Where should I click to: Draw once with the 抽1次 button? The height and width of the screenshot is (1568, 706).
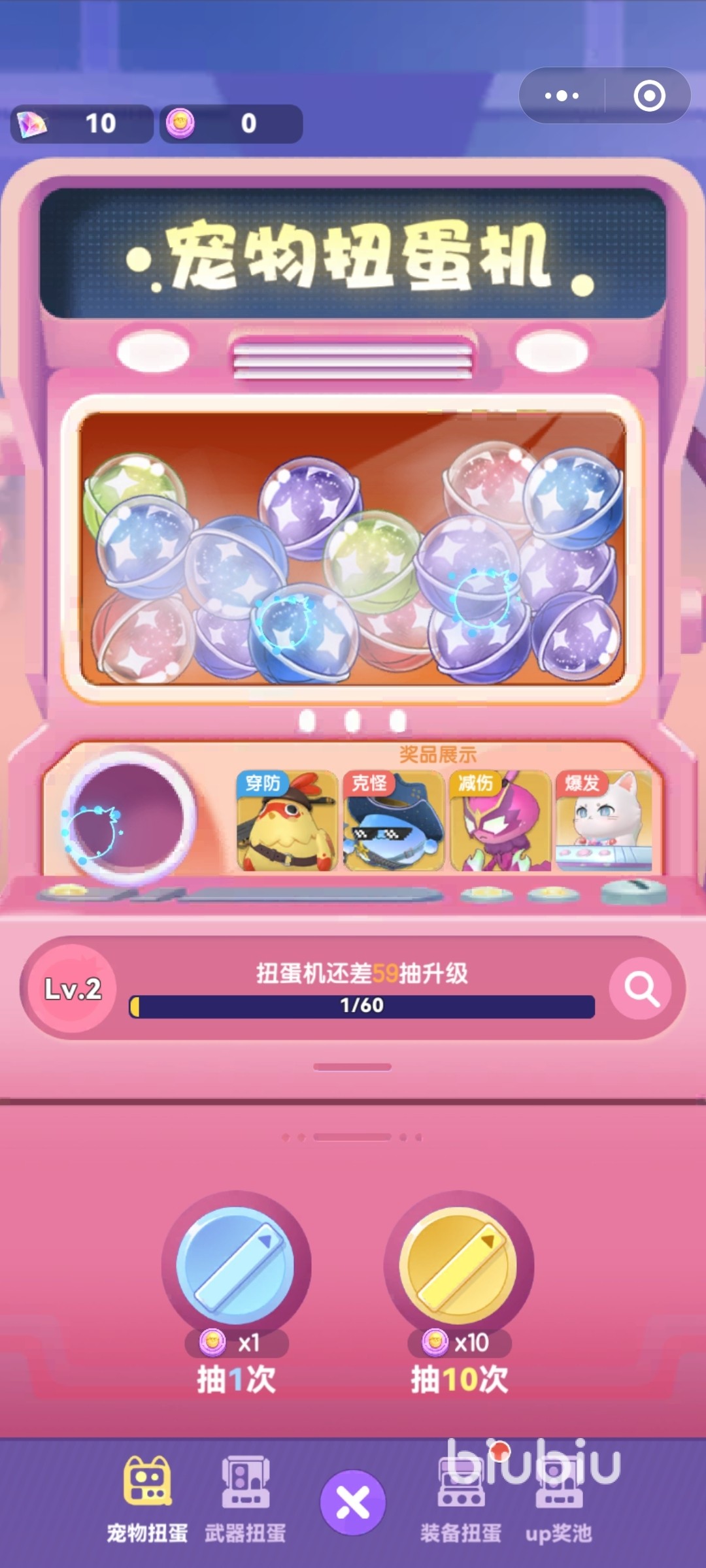(236, 1267)
